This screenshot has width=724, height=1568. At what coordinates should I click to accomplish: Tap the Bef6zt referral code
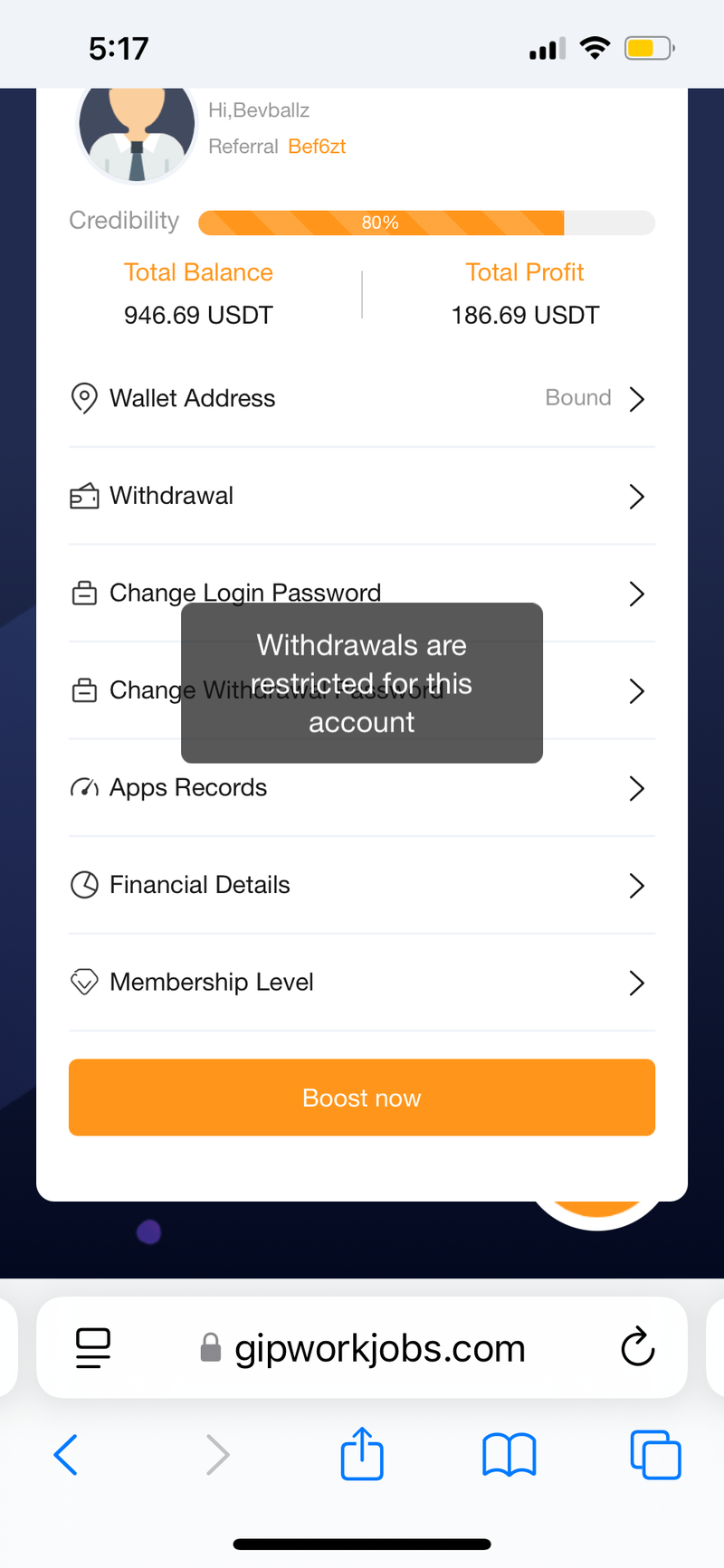coord(317,147)
